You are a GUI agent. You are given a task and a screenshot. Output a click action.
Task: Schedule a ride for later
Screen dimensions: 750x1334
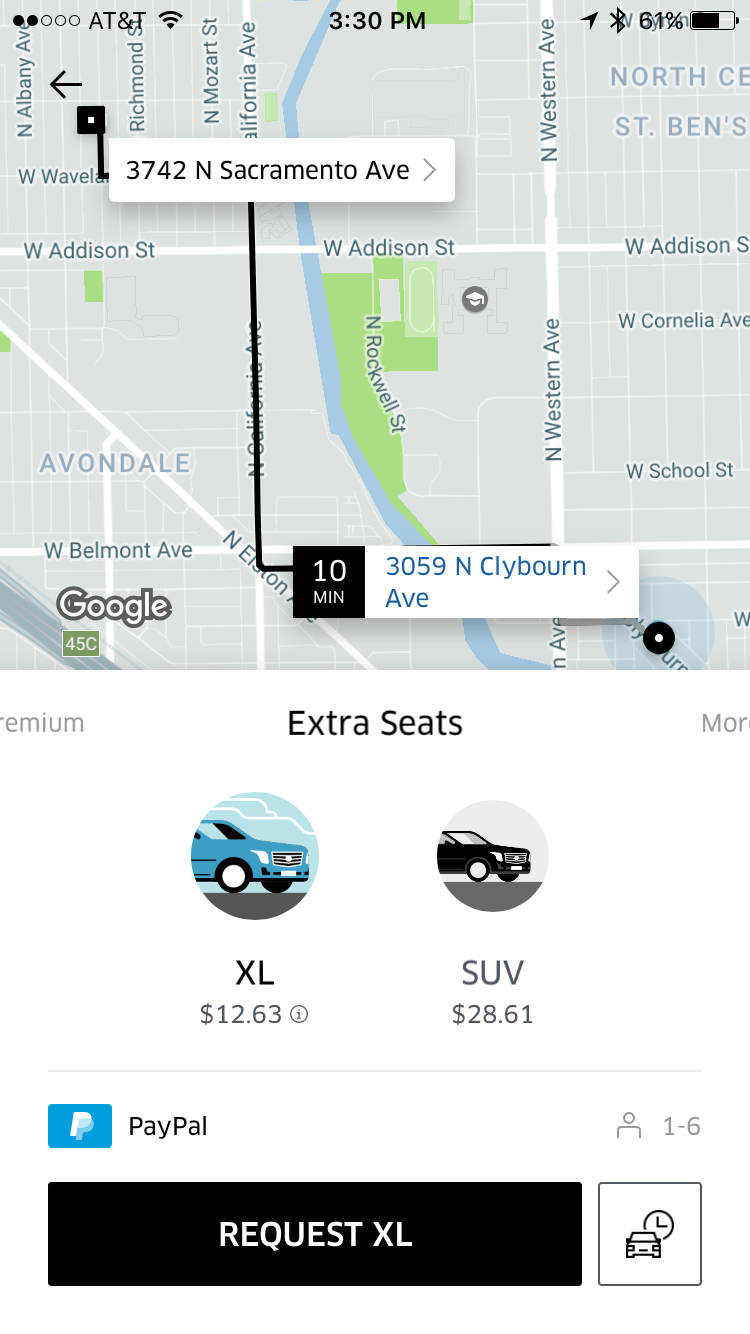[x=650, y=1234]
